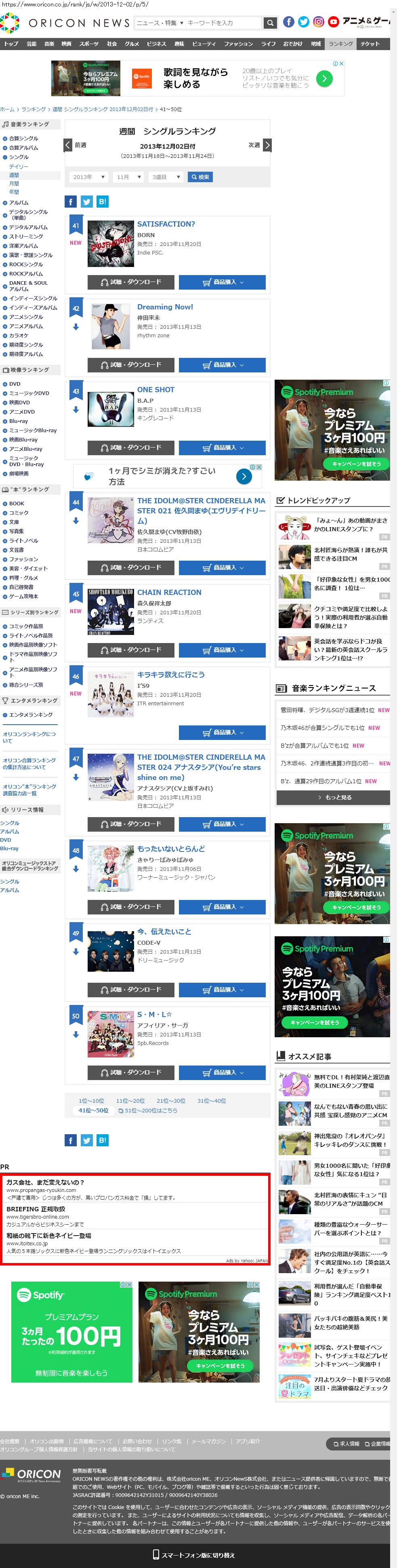Screen dimensions: 397x1568
Task: Open Oricon's Facebook page icon in header
Action: 289,22
